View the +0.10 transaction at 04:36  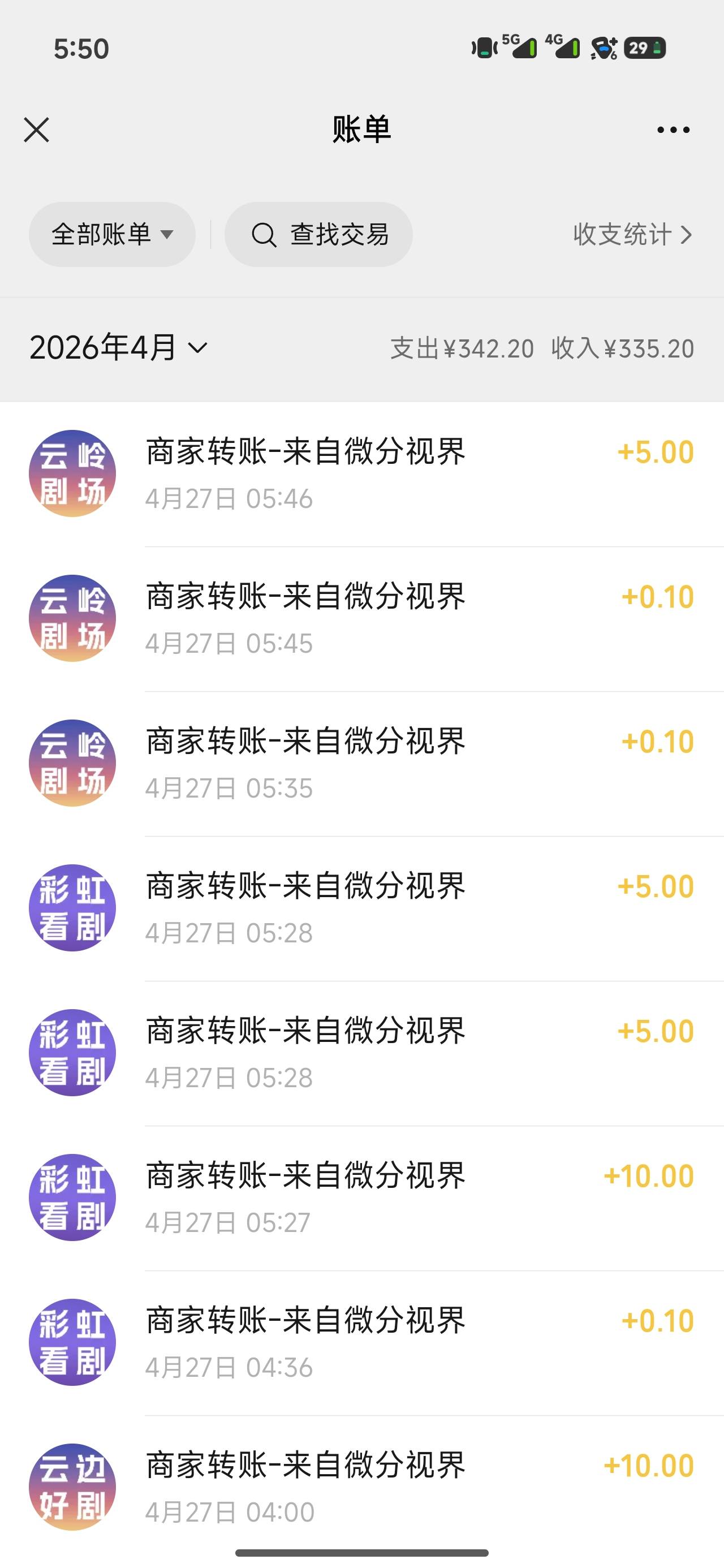(x=390, y=1342)
